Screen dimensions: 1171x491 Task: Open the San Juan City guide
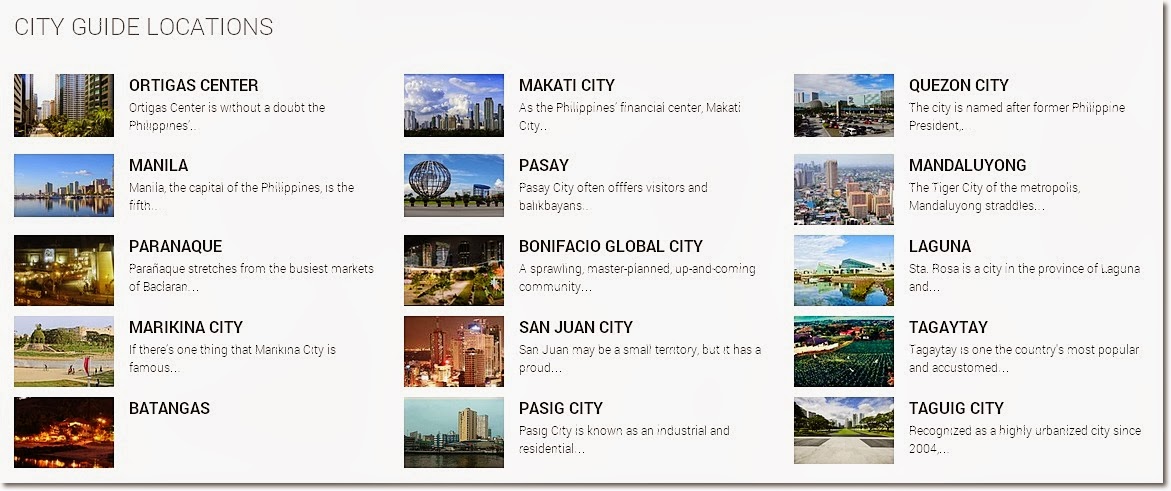[x=576, y=328]
